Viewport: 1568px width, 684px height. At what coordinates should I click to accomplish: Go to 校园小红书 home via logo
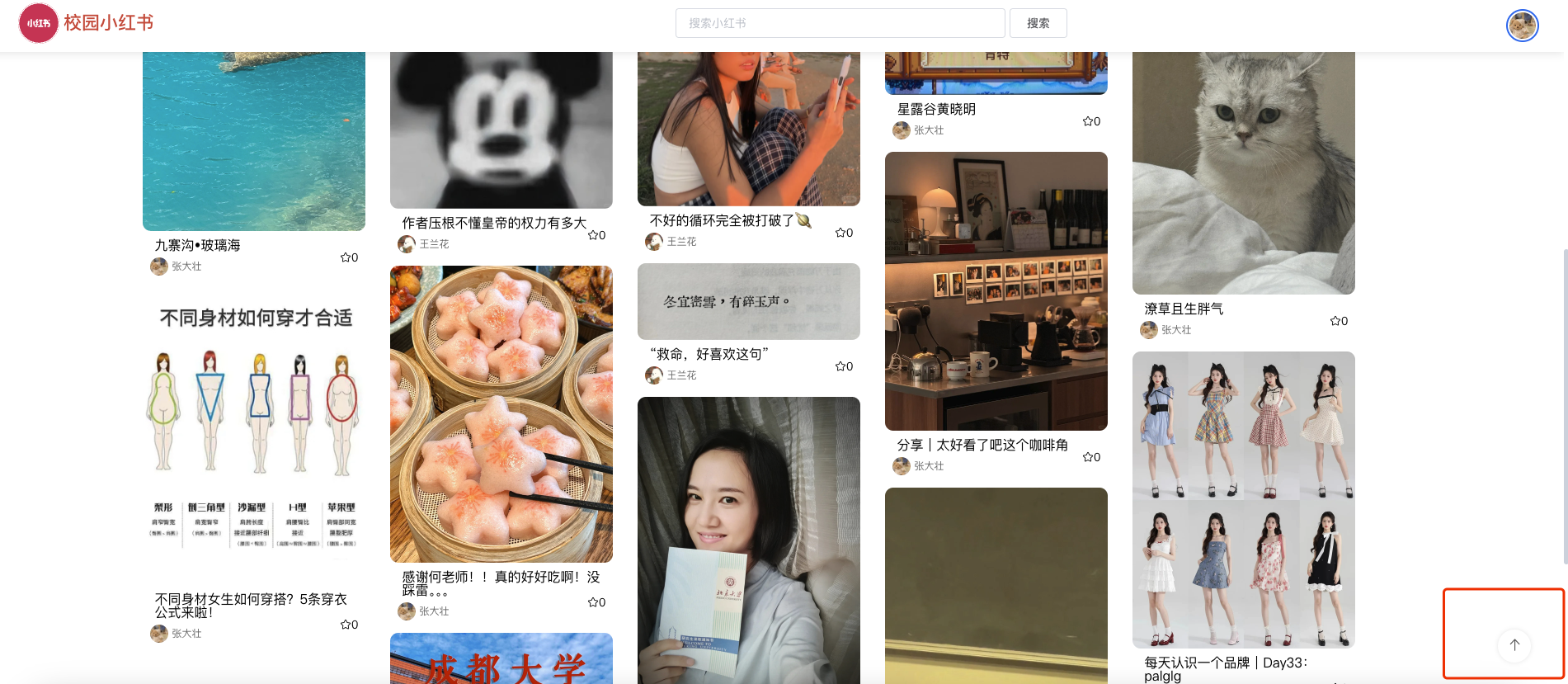point(87,23)
